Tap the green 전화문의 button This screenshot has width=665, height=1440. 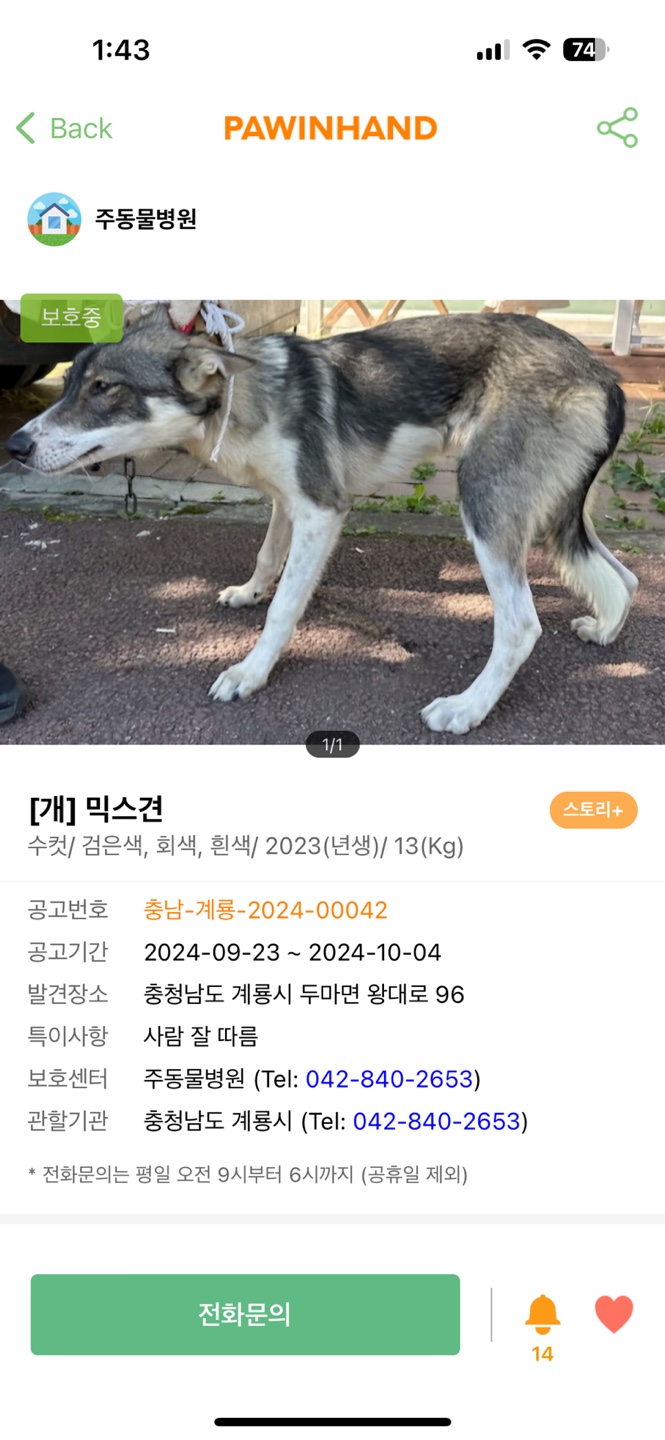click(245, 1314)
